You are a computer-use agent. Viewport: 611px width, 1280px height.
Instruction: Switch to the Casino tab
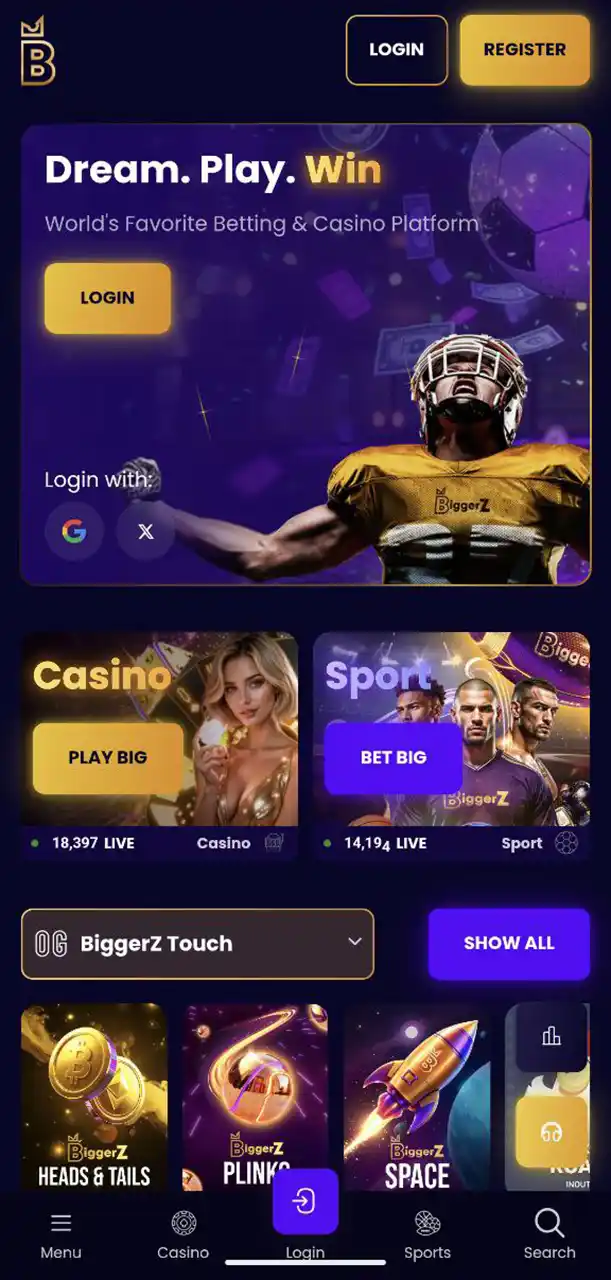[183, 1235]
